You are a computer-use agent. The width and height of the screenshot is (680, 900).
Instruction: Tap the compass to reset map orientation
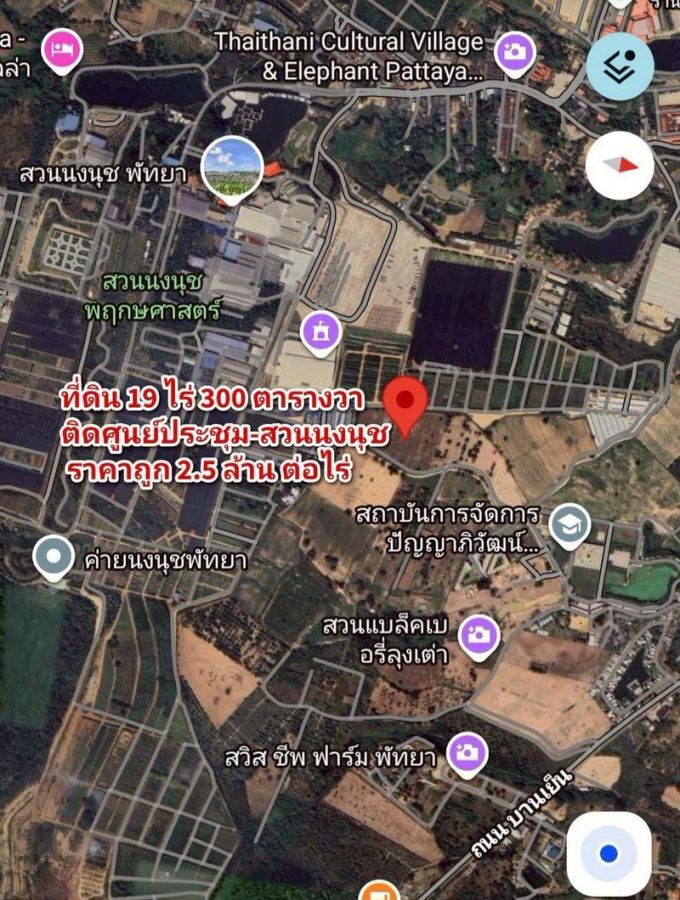coord(619,165)
